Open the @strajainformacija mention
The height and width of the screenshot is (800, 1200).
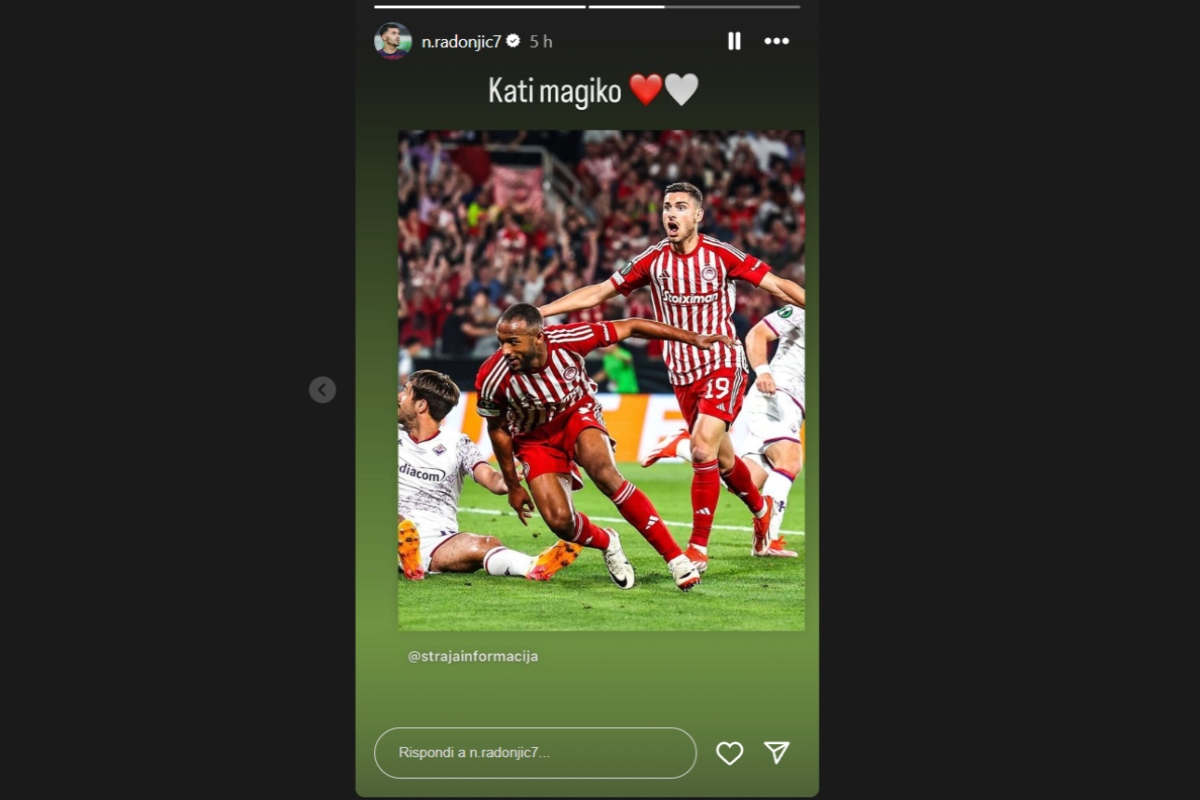[473, 656]
